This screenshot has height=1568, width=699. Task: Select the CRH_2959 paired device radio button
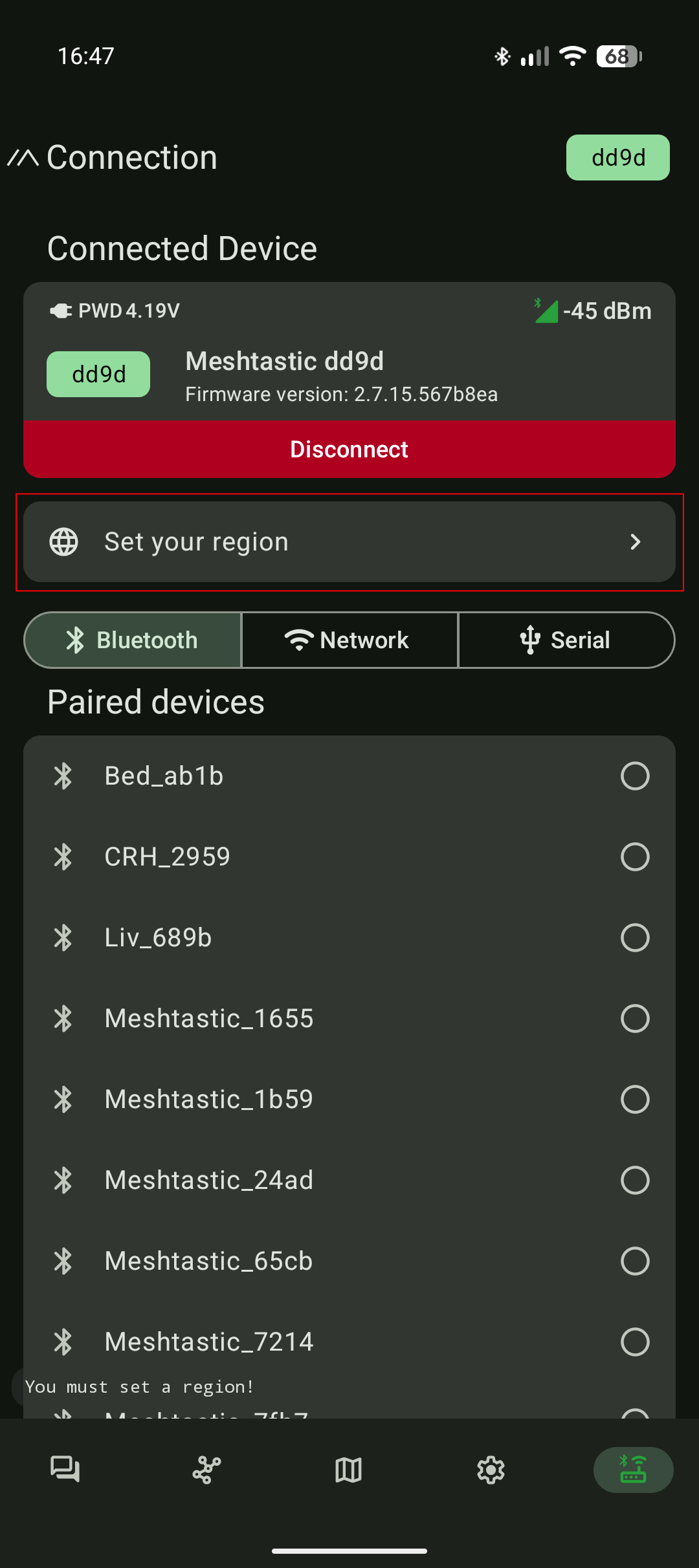(x=636, y=856)
